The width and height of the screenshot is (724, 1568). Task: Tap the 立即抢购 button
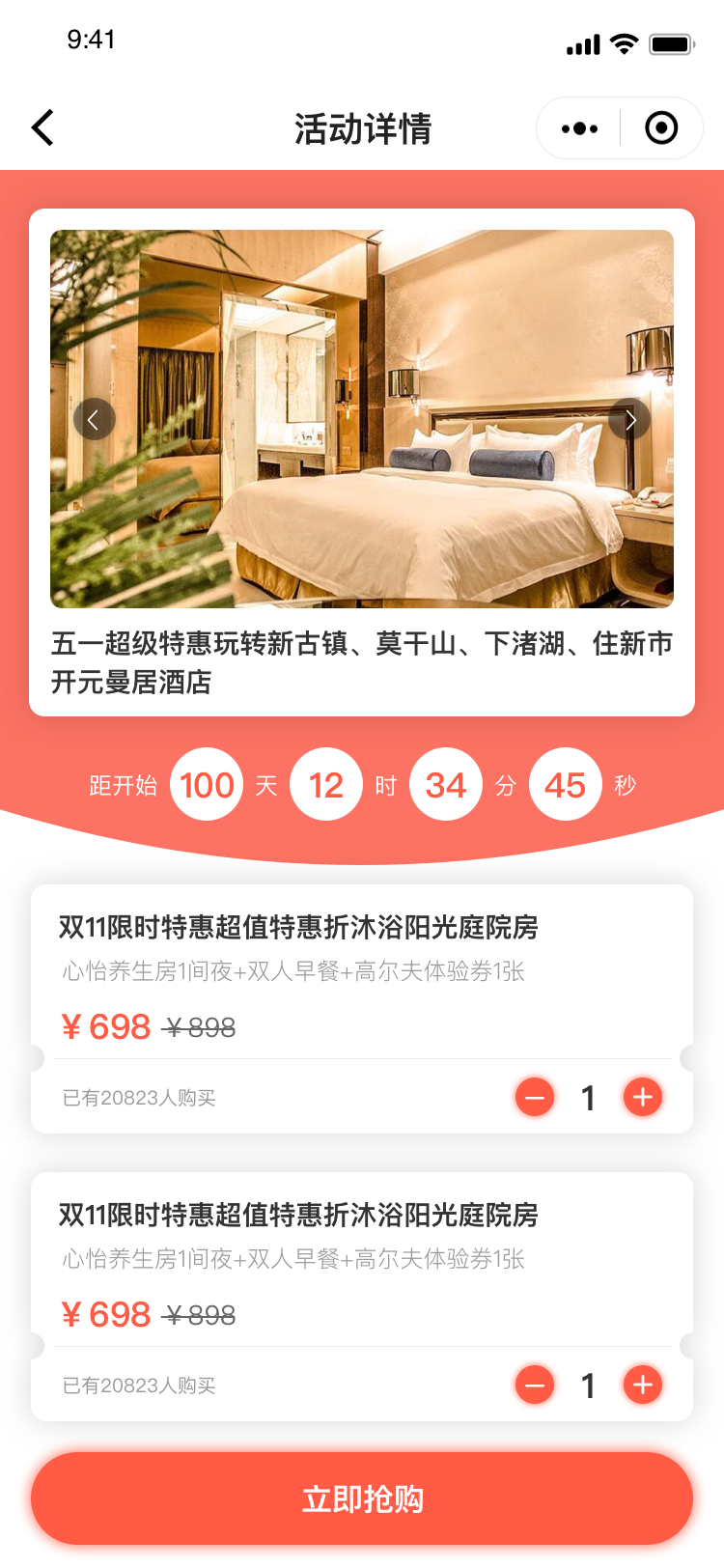tap(362, 1498)
